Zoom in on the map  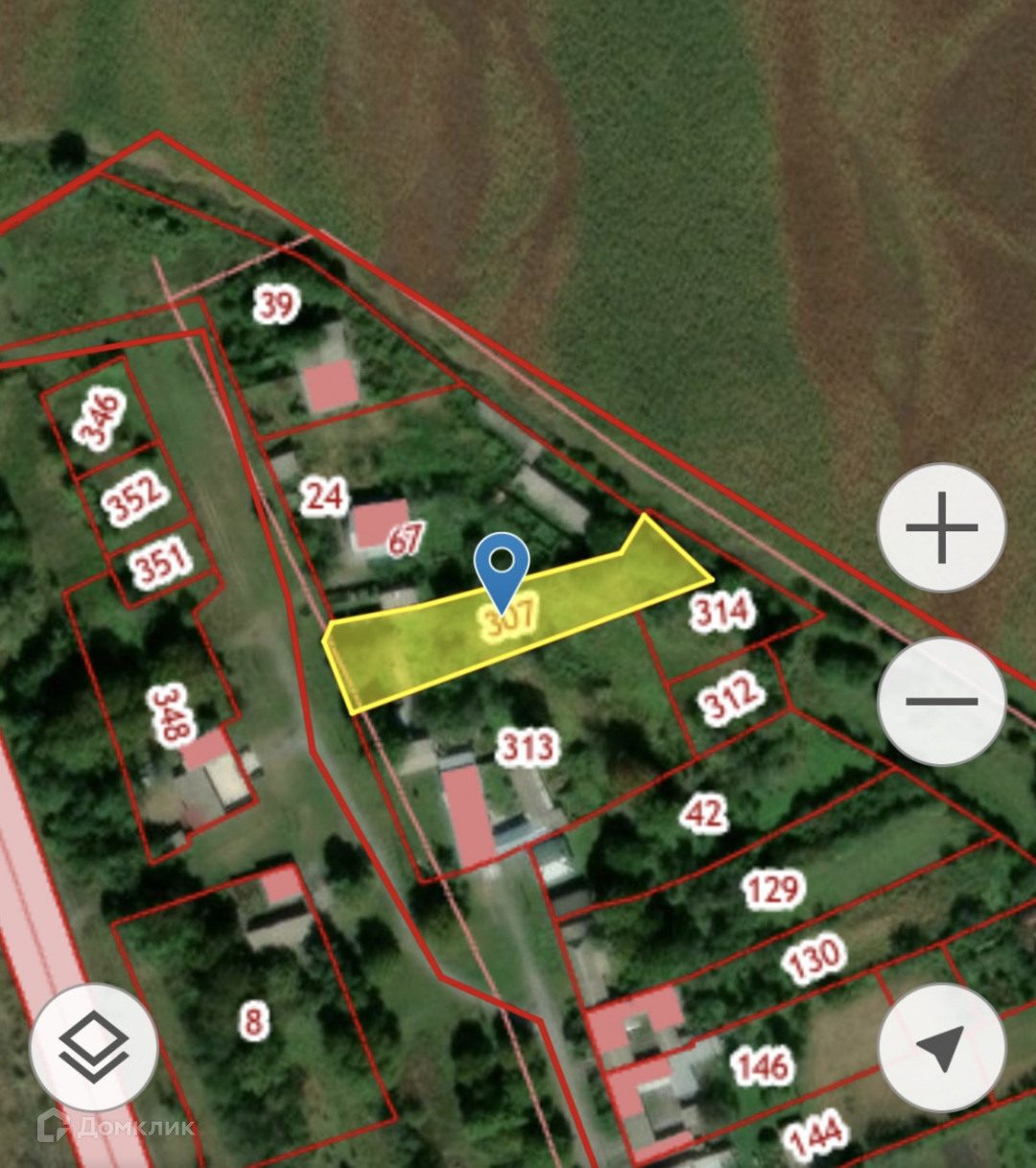[x=941, y=527]
